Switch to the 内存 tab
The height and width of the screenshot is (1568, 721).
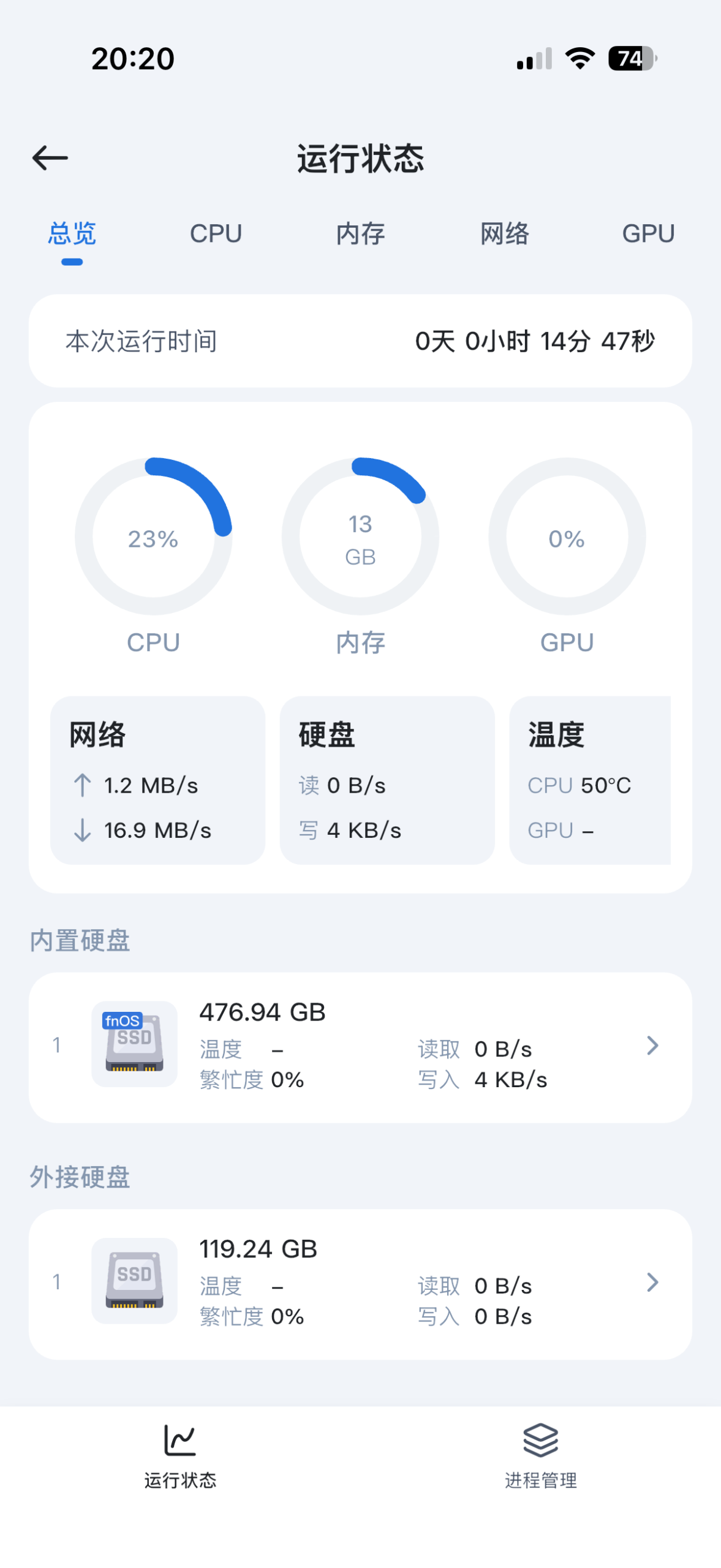click(360, 233)
